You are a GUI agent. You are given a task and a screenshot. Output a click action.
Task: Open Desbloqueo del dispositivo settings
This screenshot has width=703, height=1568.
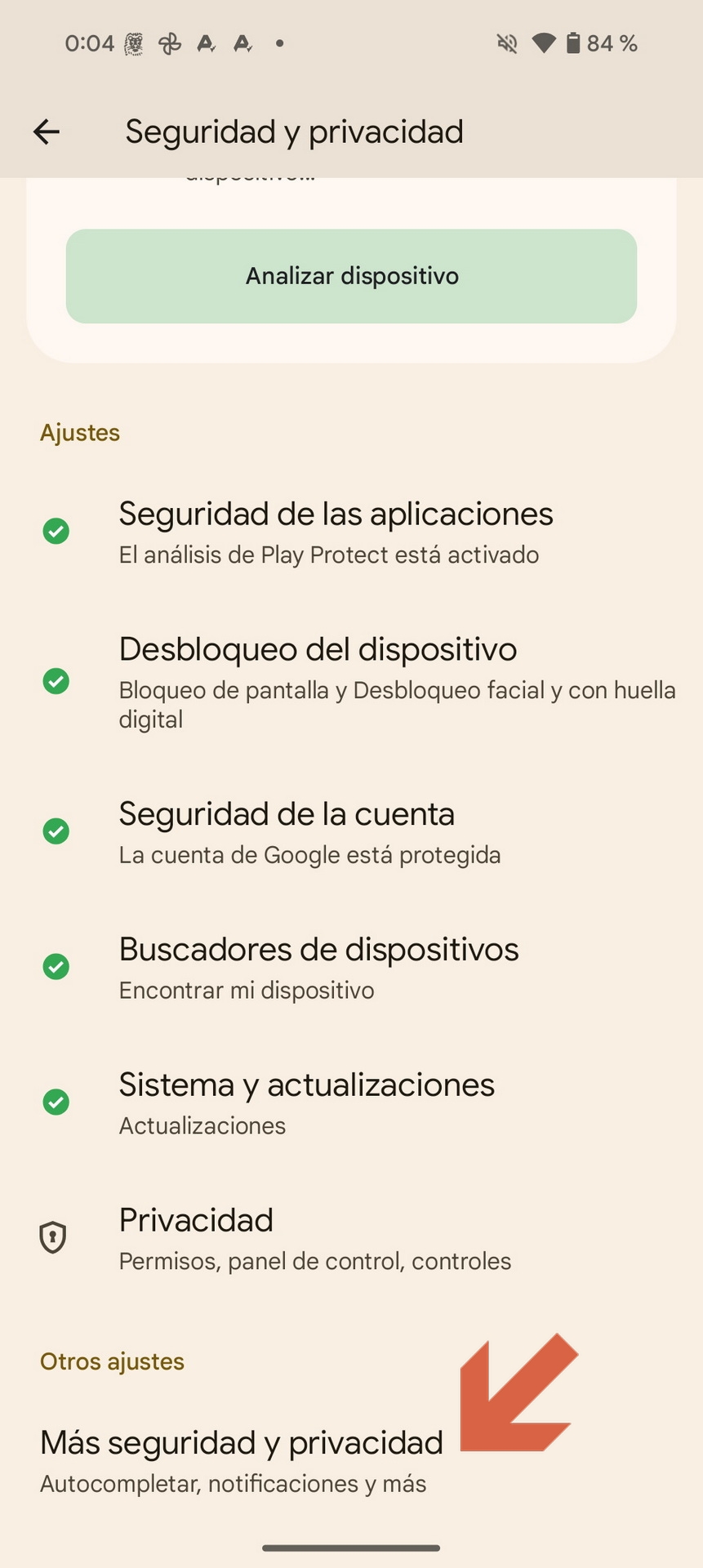(x=351, y=683)
